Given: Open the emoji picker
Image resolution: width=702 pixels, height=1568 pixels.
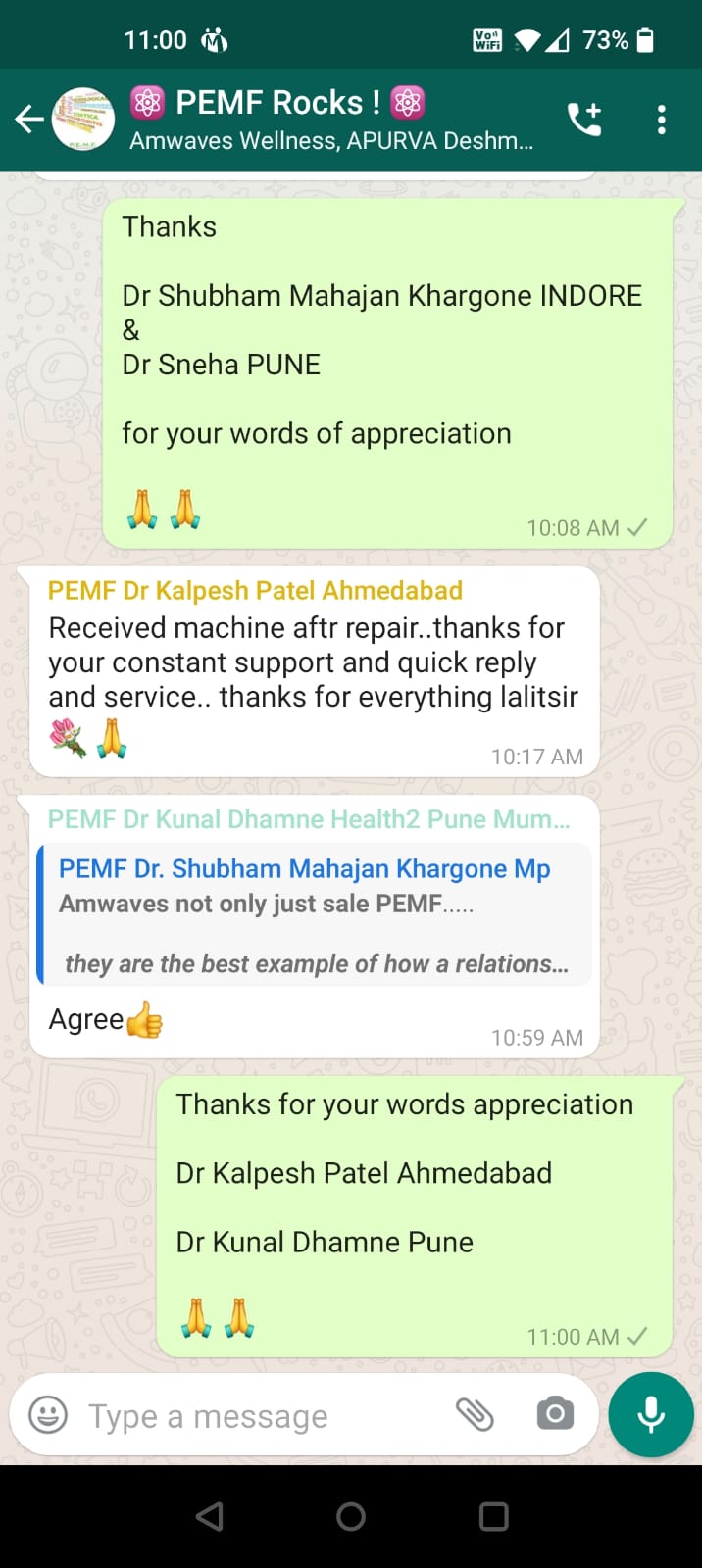Looking at the screenshot, I should point(48,1415).
